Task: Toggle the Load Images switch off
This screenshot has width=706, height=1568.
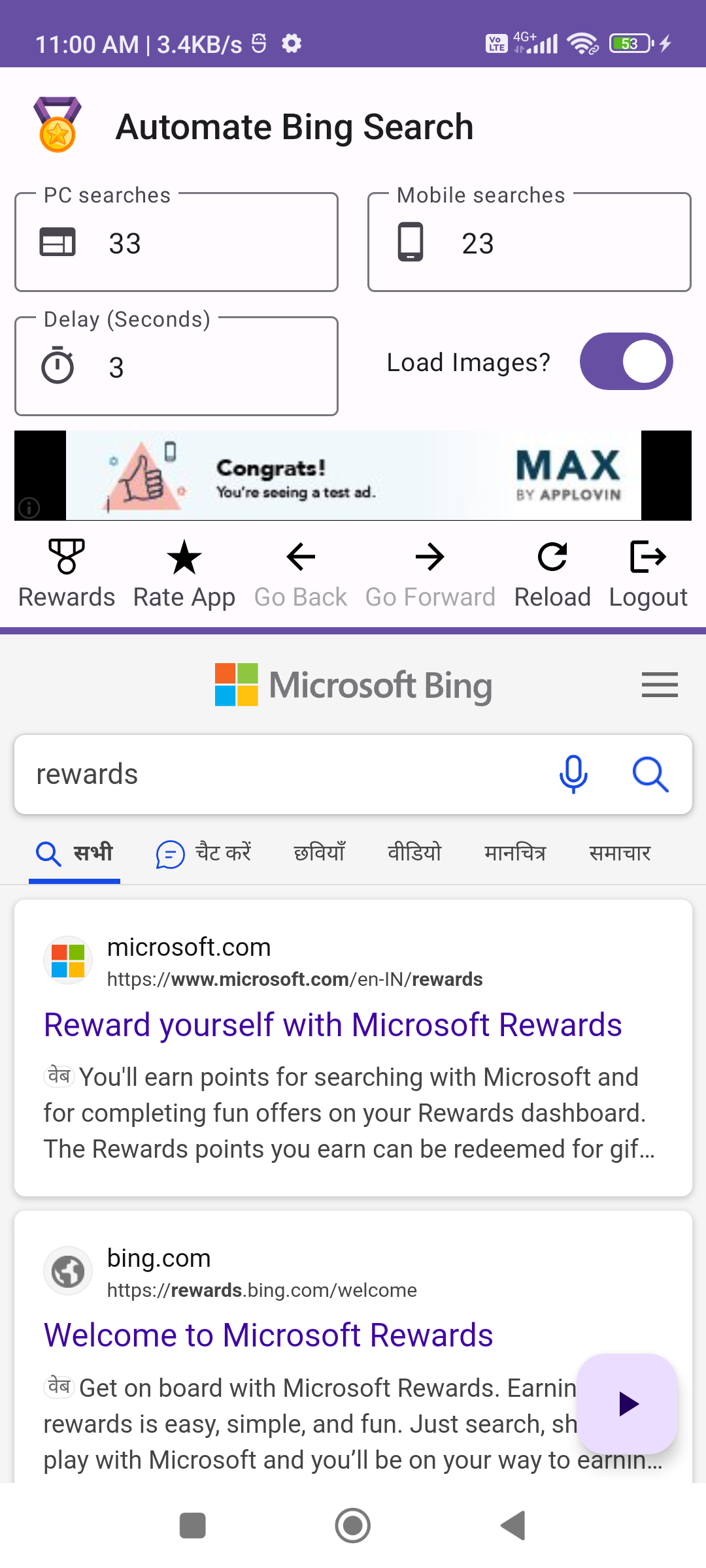Action: point(626,361)
